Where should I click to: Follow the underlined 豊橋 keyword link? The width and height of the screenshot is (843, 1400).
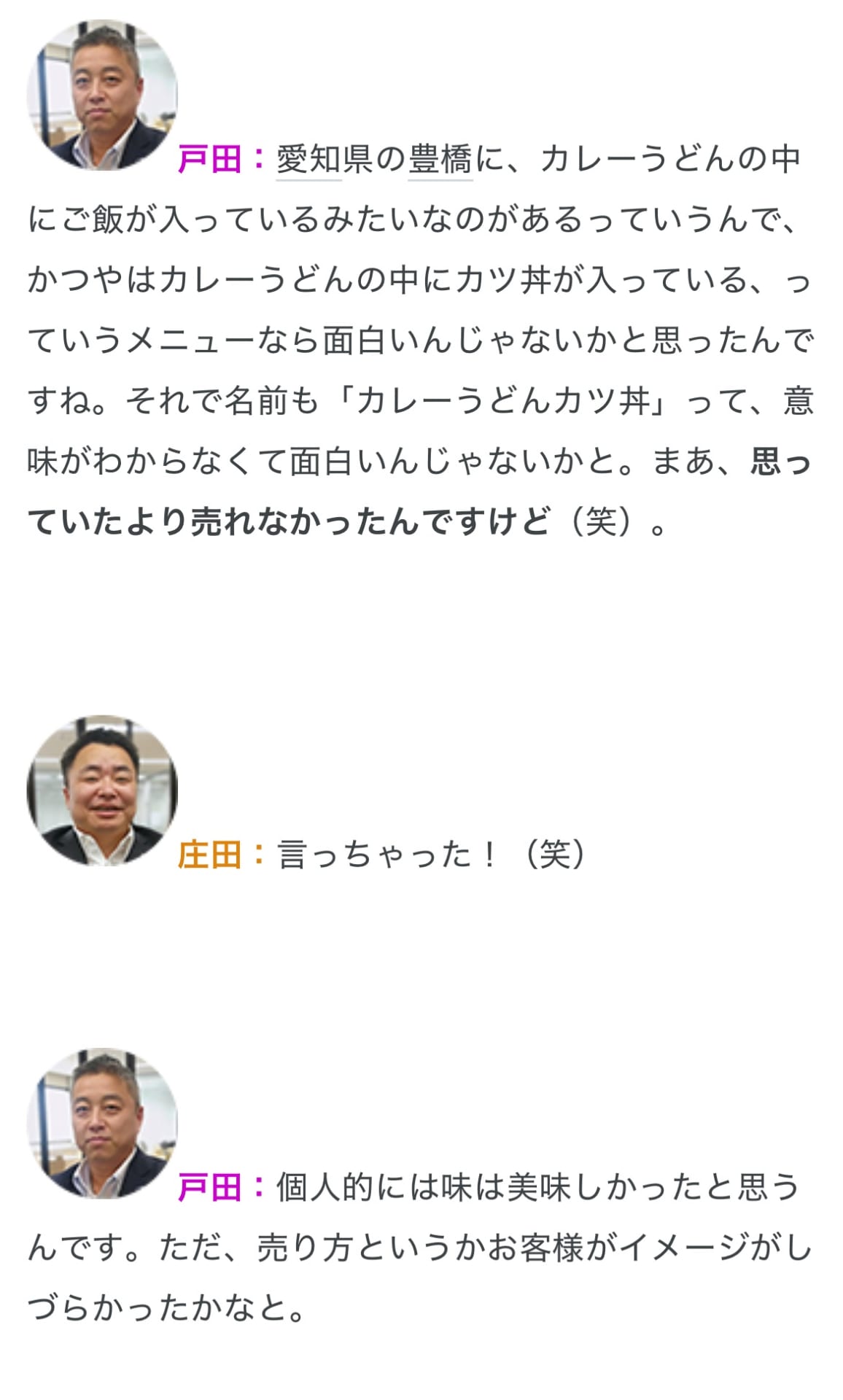[440, 159]
